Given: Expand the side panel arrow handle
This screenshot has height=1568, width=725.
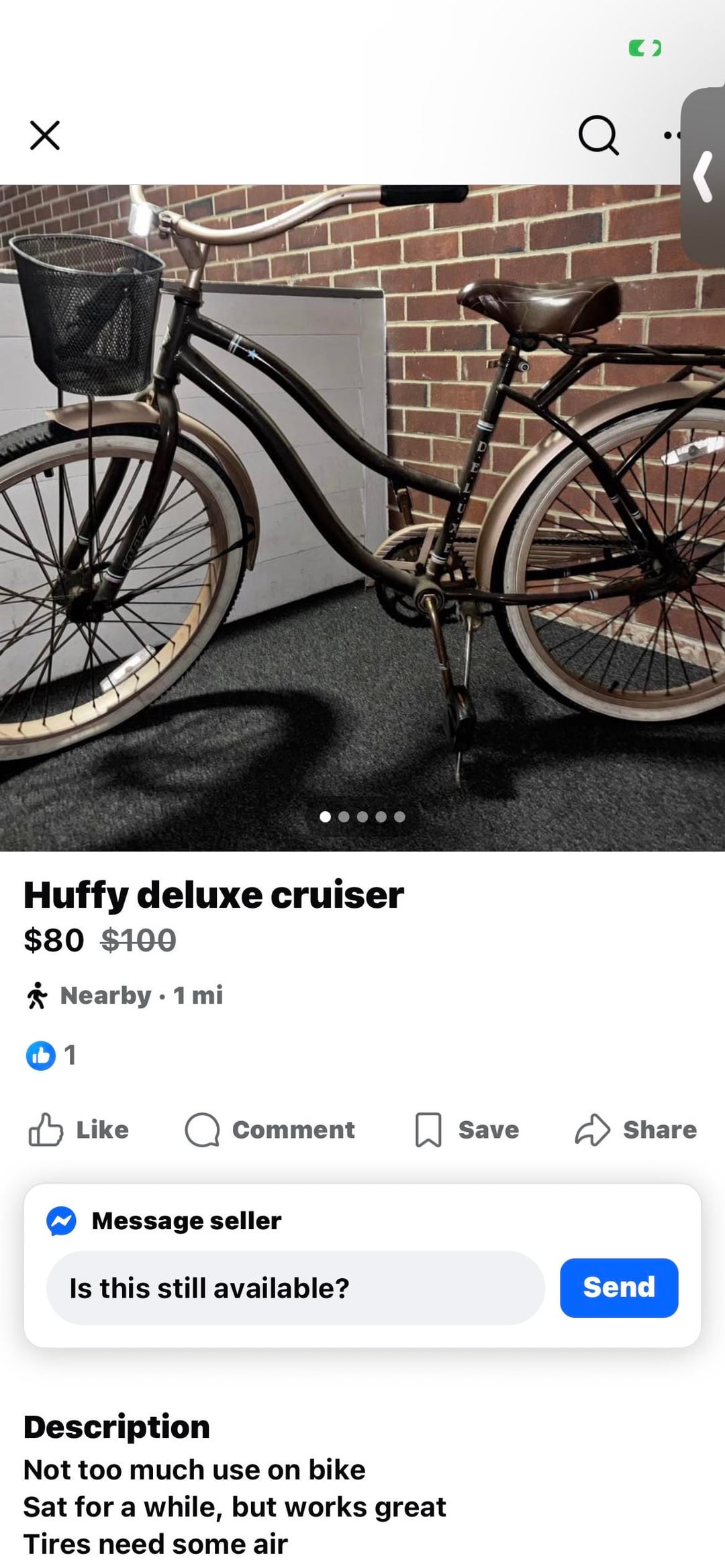Looking at the screenshot, I should click(x=704, y=177).
